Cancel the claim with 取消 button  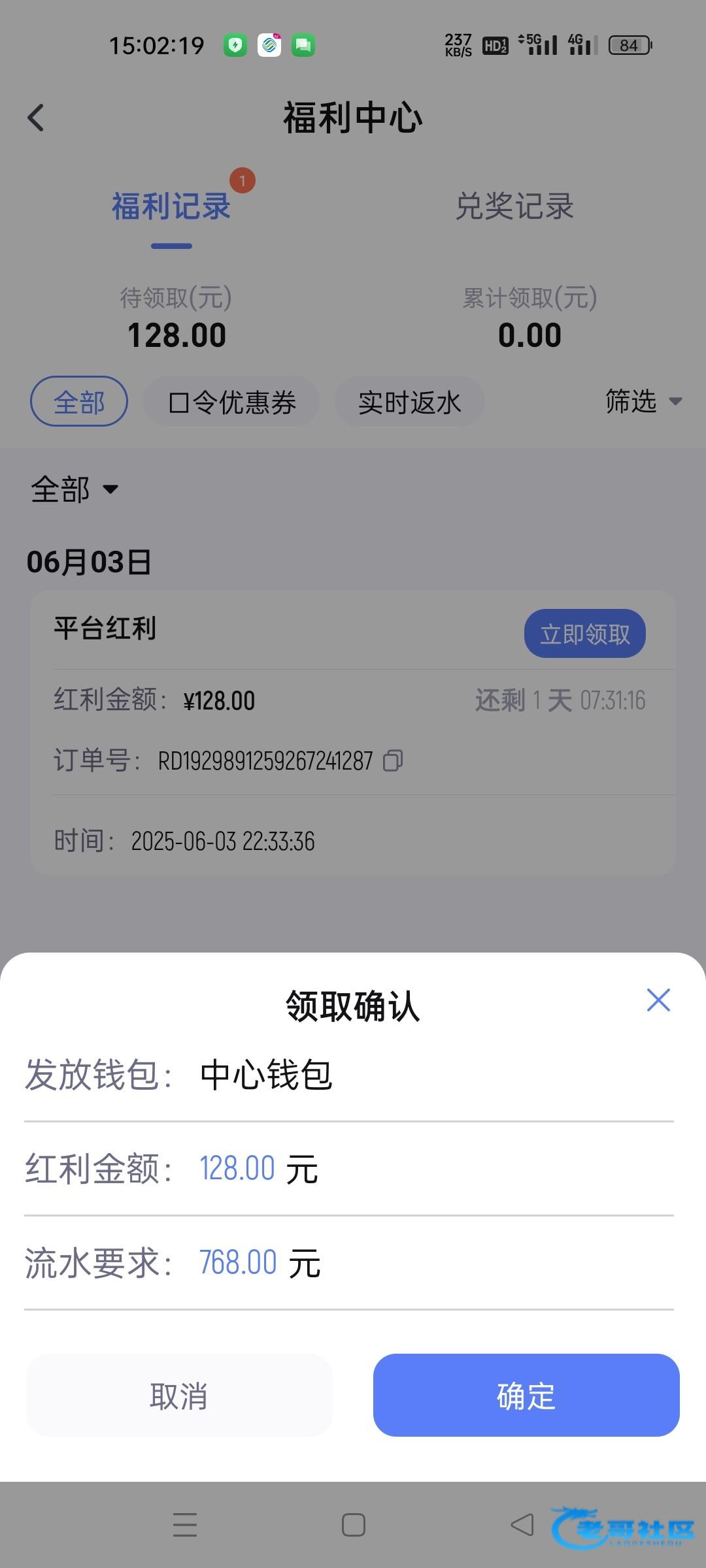point(179,1396)
